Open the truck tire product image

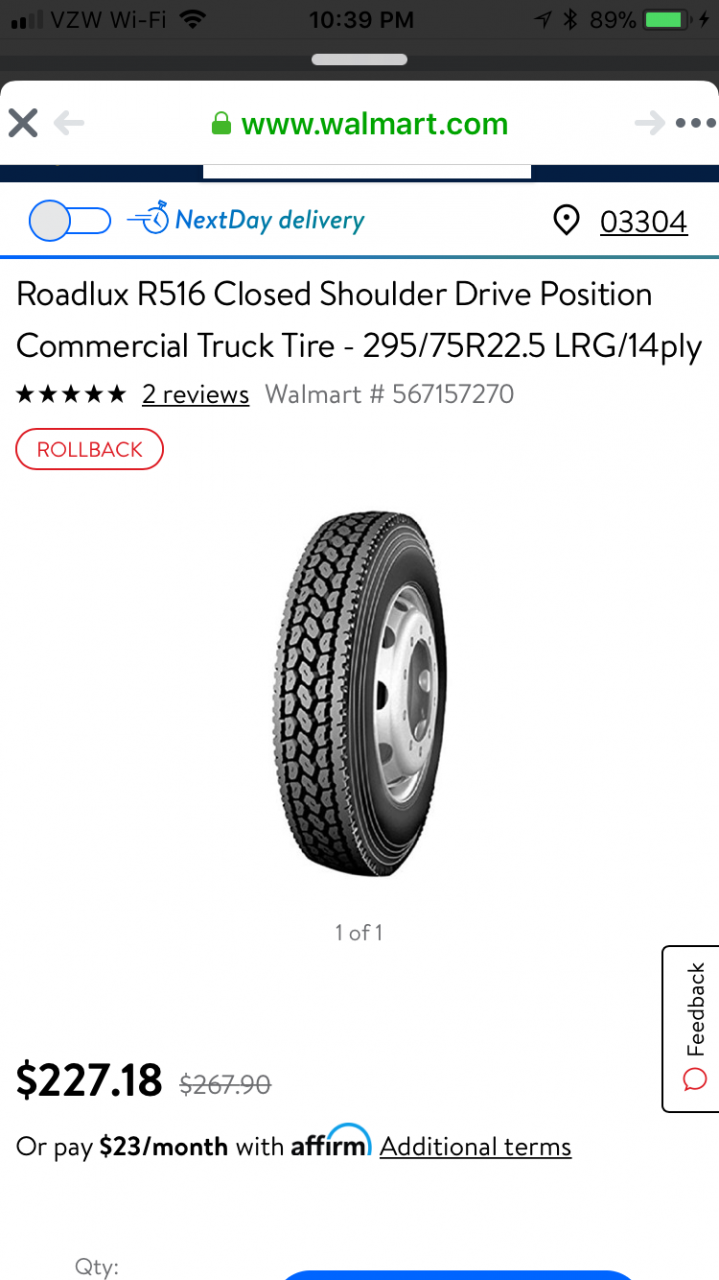pos(359,696)
